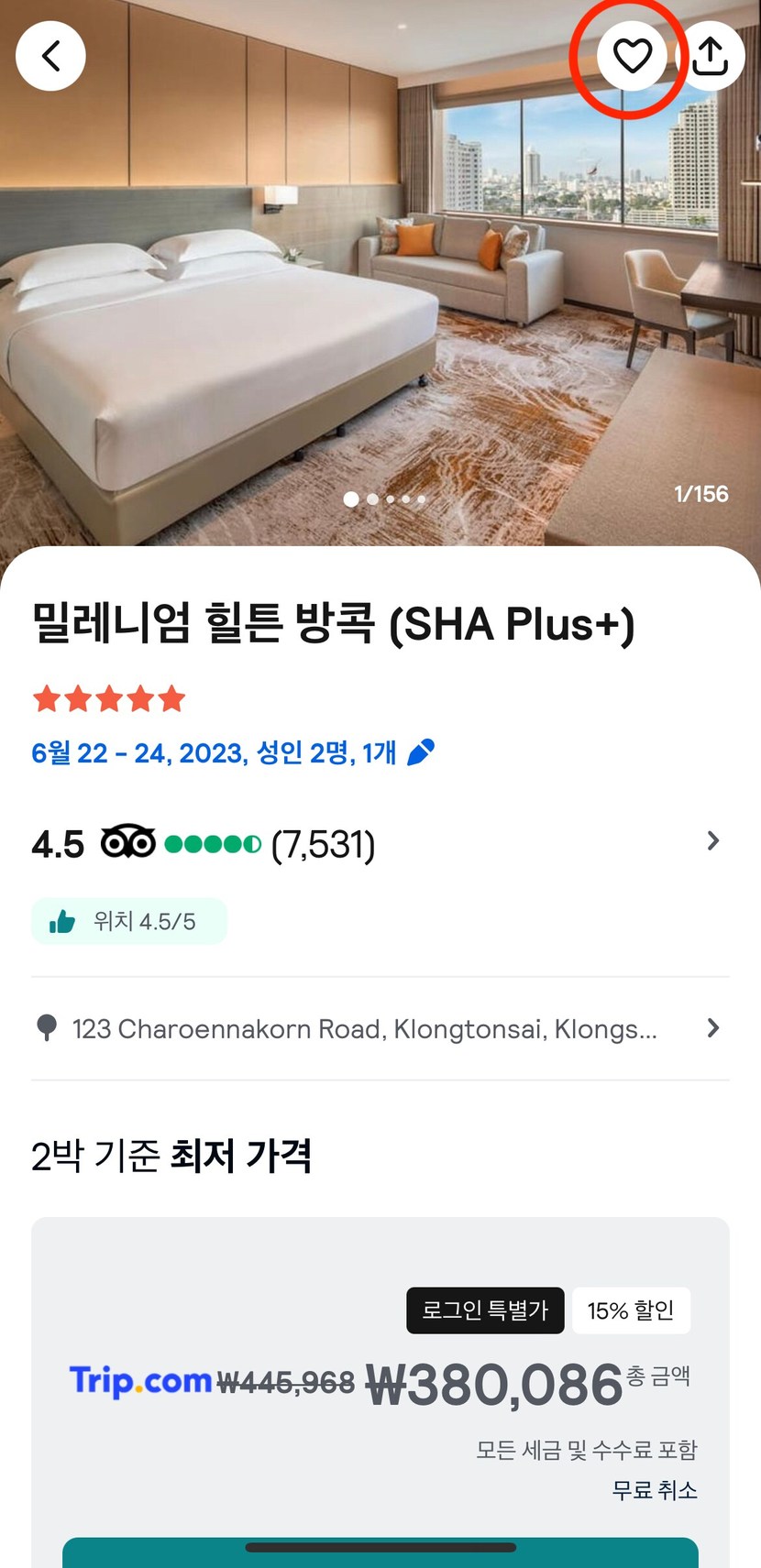
Task: Tap the 위치 4.5/5 chip
Action: click(x=128, y=921)
